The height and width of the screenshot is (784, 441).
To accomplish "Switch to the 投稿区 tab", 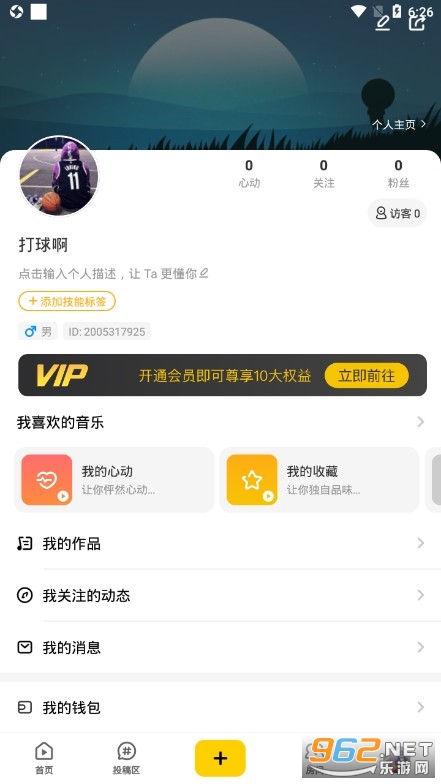I will click(126, 758).
